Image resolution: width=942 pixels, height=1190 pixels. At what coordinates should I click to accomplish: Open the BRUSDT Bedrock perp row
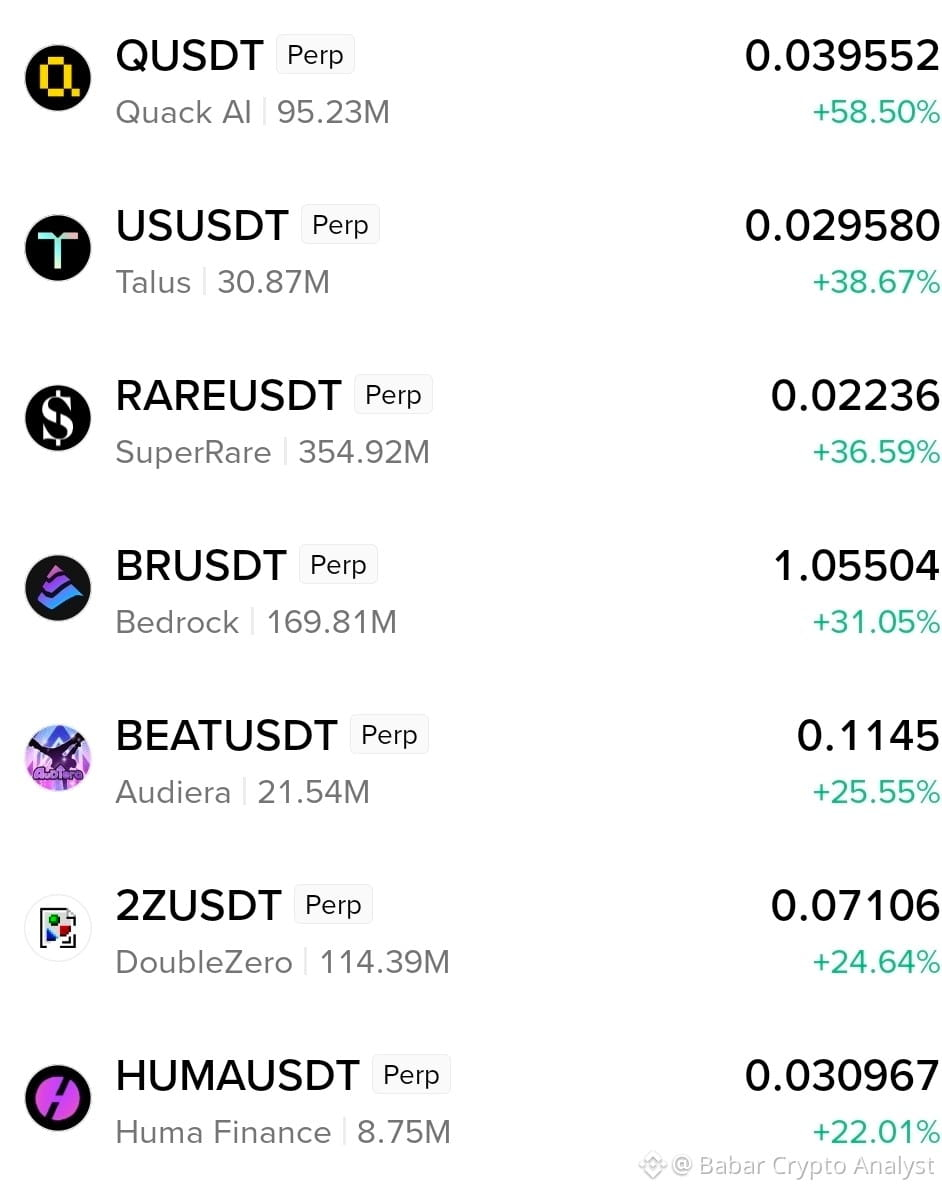[471, 591]
